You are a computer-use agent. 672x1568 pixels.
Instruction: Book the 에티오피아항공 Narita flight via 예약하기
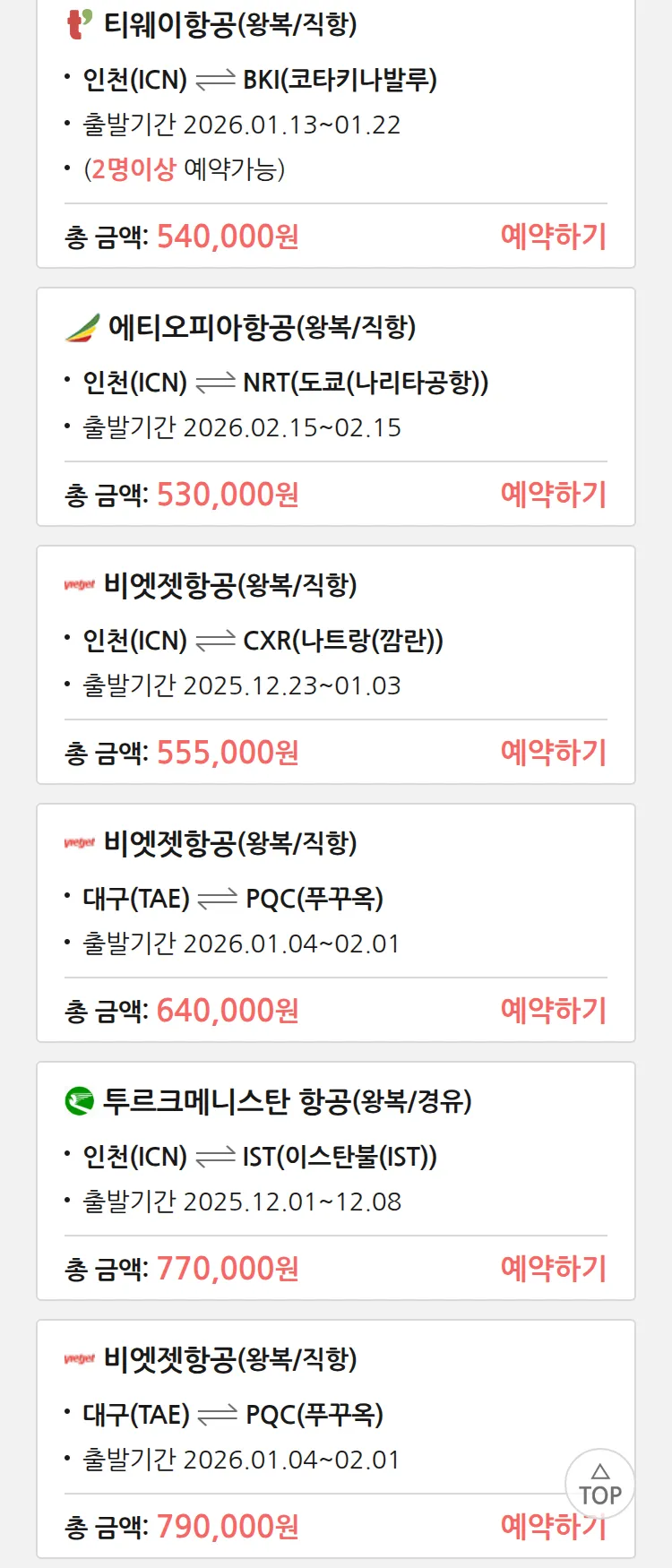point(553,495)
